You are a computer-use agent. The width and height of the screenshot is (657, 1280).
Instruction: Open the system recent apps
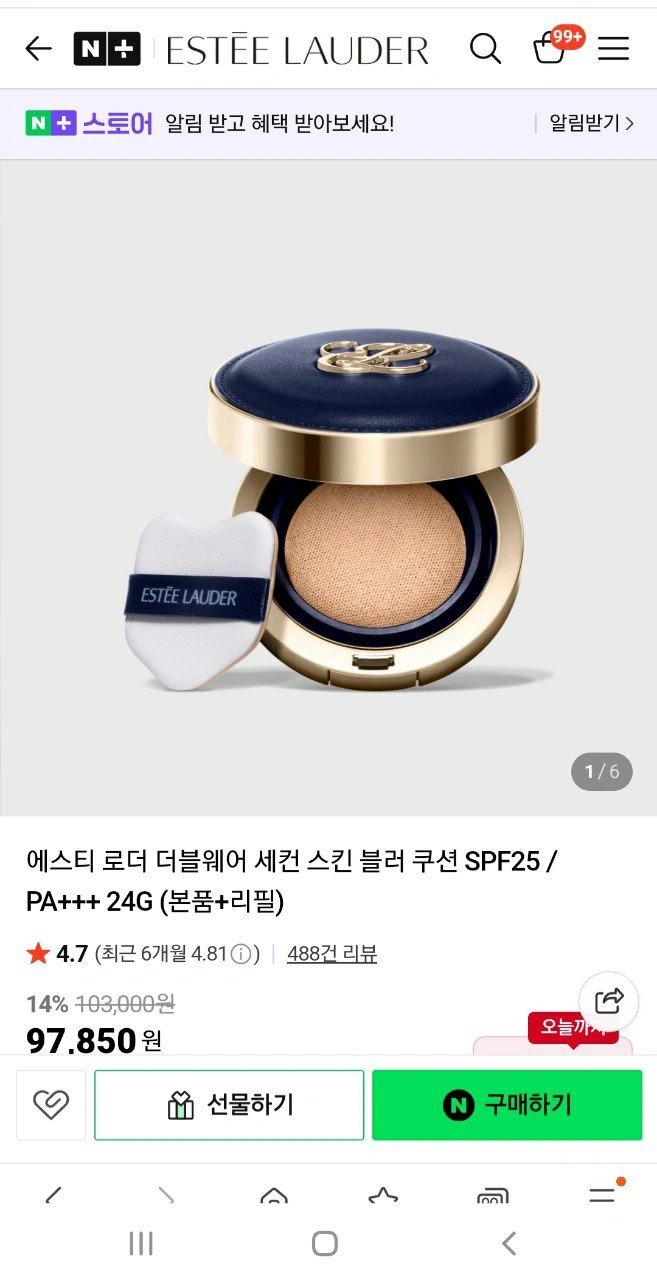coord(141,1243)
